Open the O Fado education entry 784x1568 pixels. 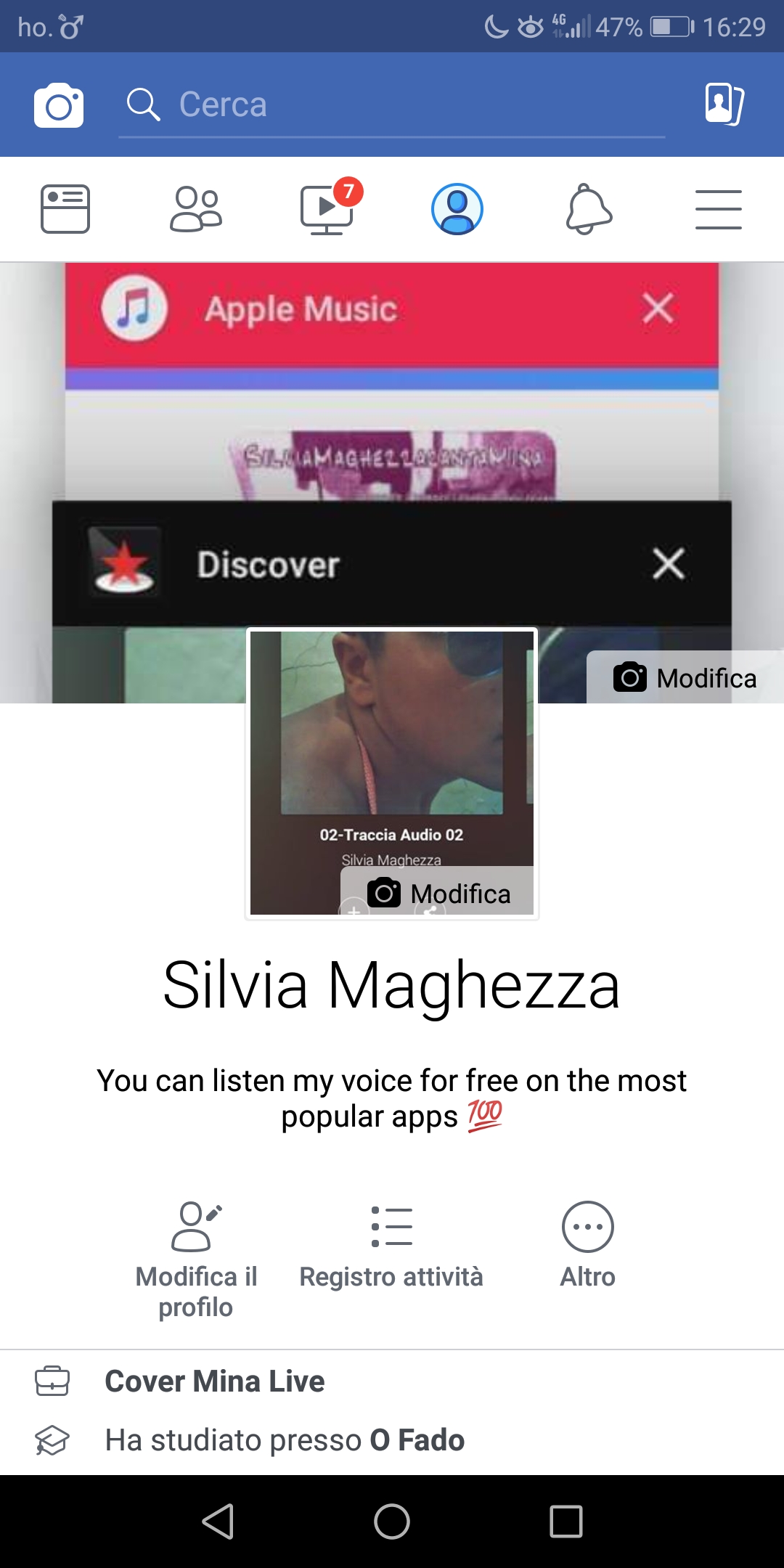285,1440
